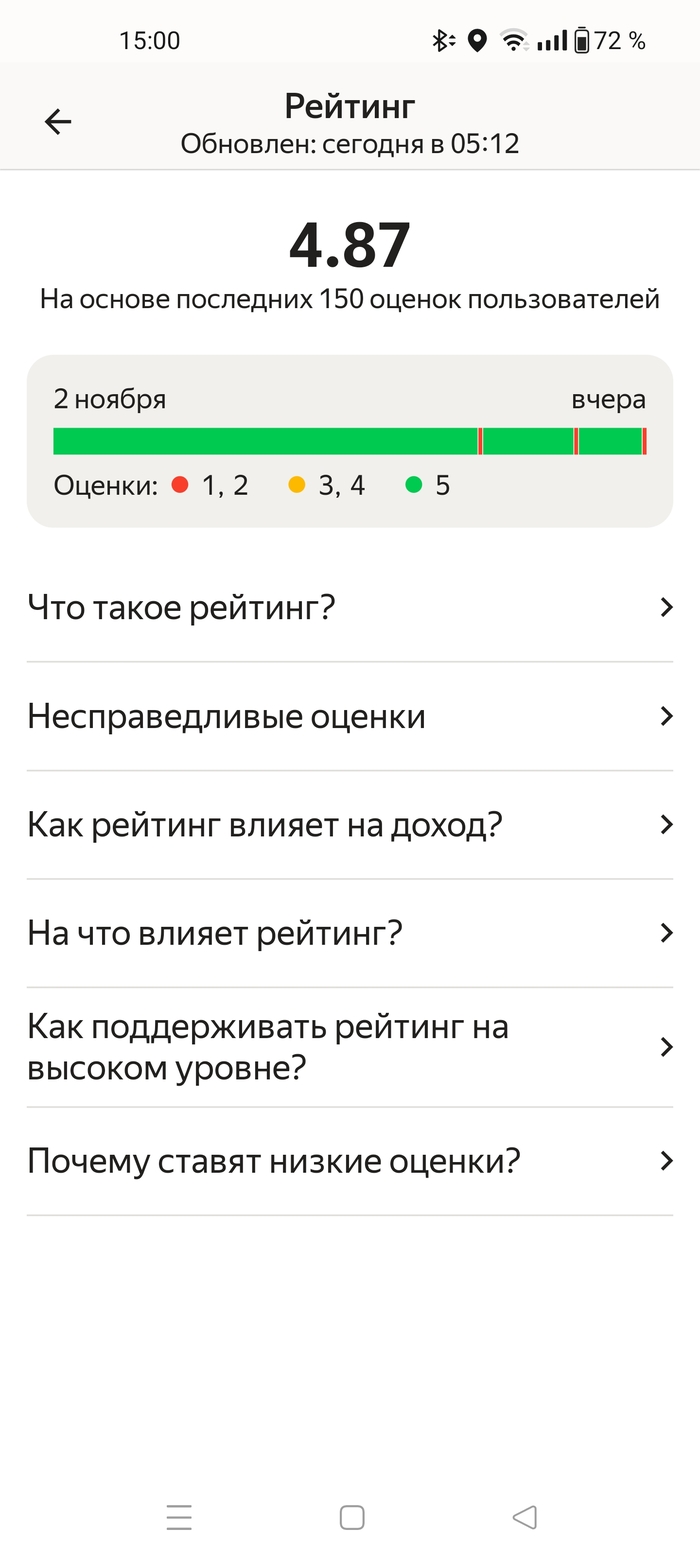Screen dimensions: 700x1563
Task: Open 'Как рейтинг влияет на доход?'
Action: pos(349,825)
